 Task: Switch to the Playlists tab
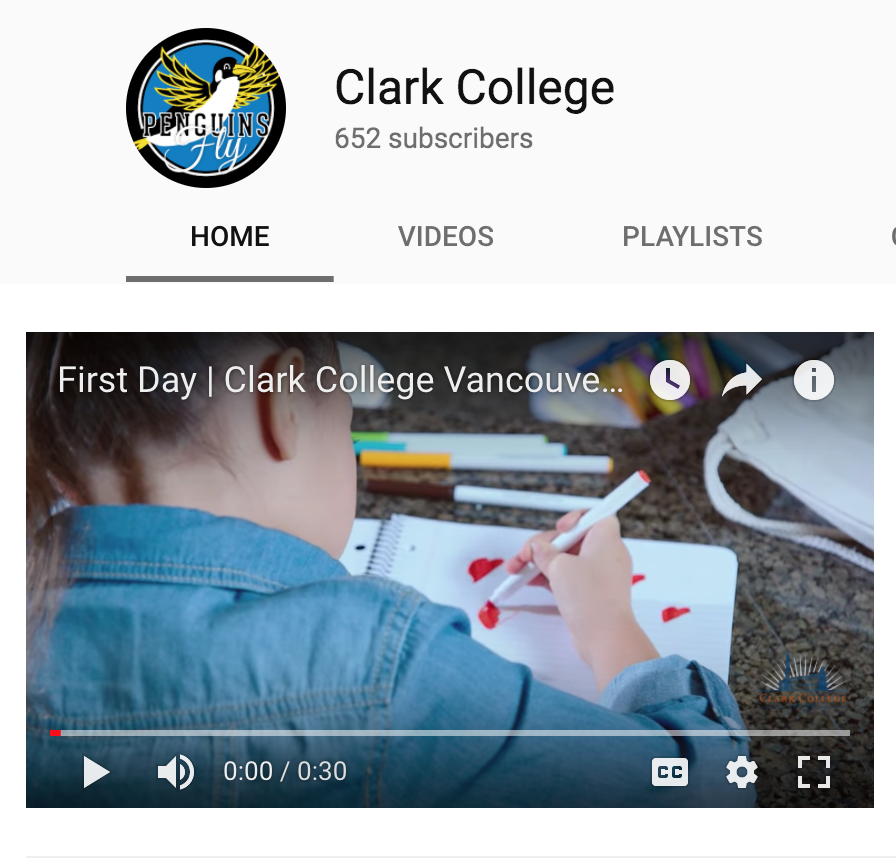tap(692, 237)
